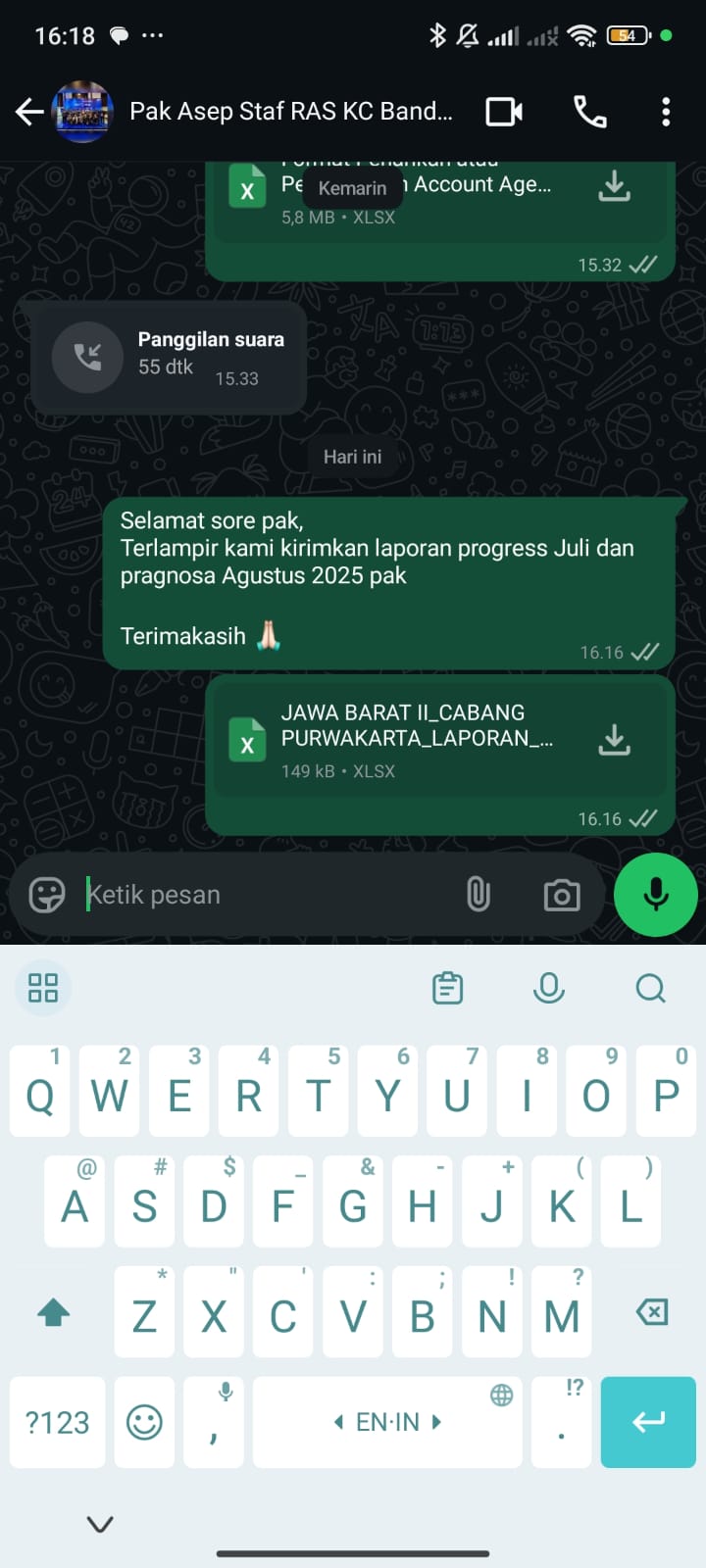
Task: Start a video call
Action: point(504,112)
